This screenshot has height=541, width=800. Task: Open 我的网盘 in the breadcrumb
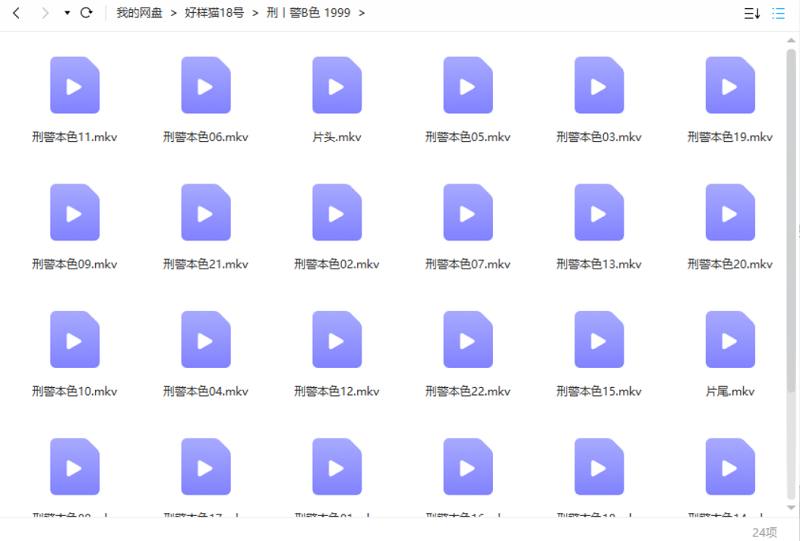[x=139, y=13]
